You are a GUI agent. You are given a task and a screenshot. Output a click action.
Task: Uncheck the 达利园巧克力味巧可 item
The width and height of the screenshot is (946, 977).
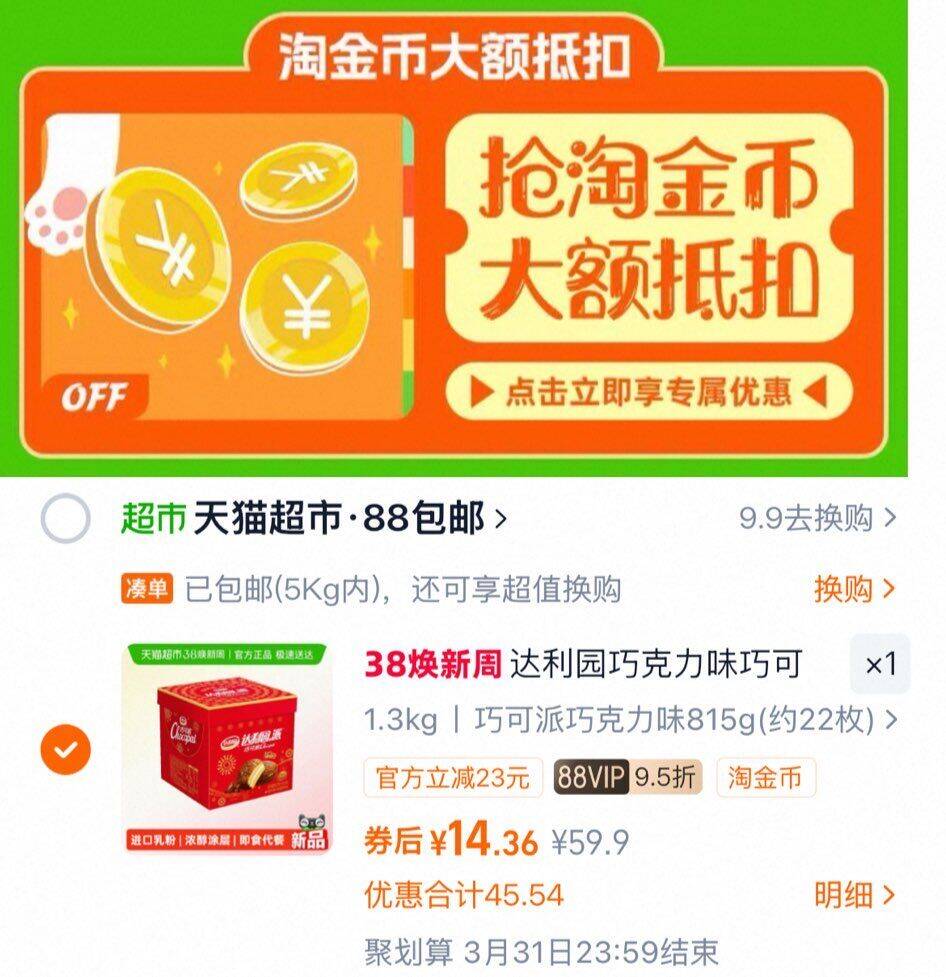(x=66, y=749)
